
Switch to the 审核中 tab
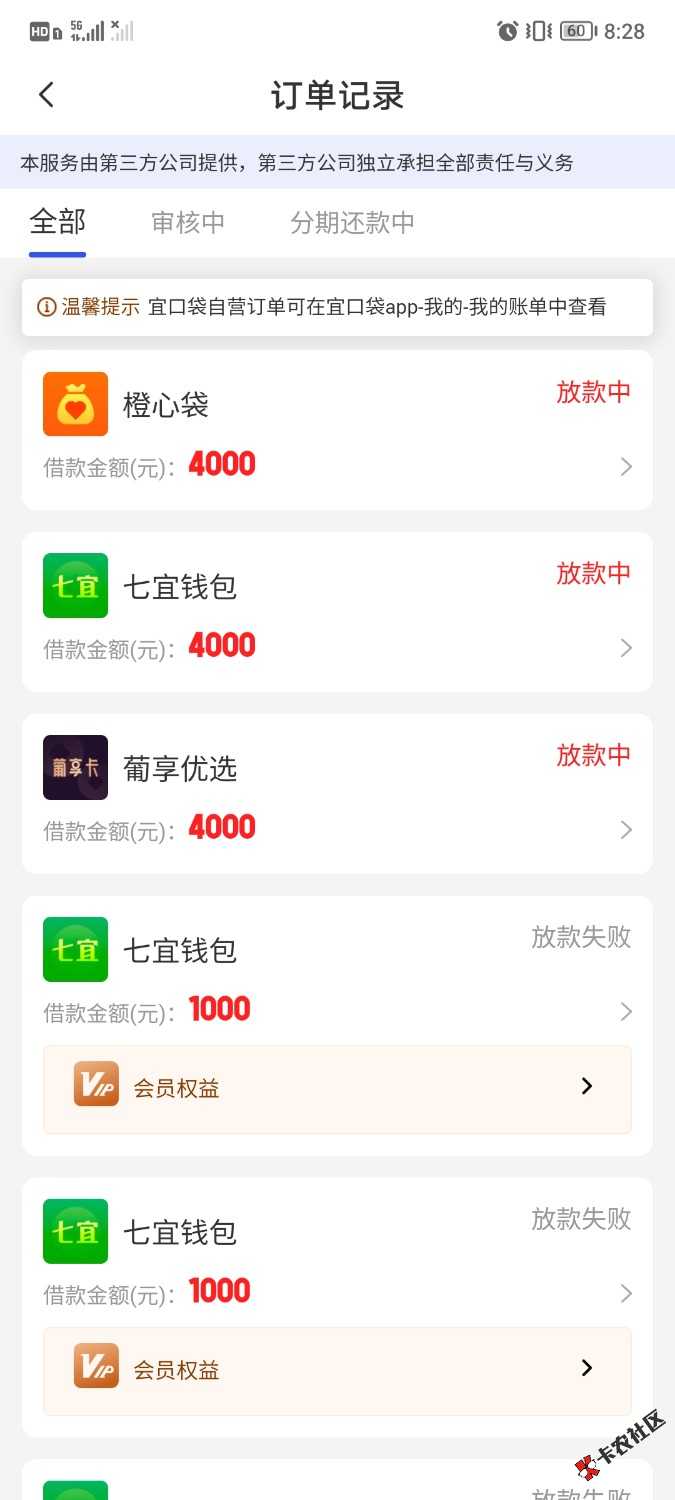pyautogui.click(x=188, y=222)
